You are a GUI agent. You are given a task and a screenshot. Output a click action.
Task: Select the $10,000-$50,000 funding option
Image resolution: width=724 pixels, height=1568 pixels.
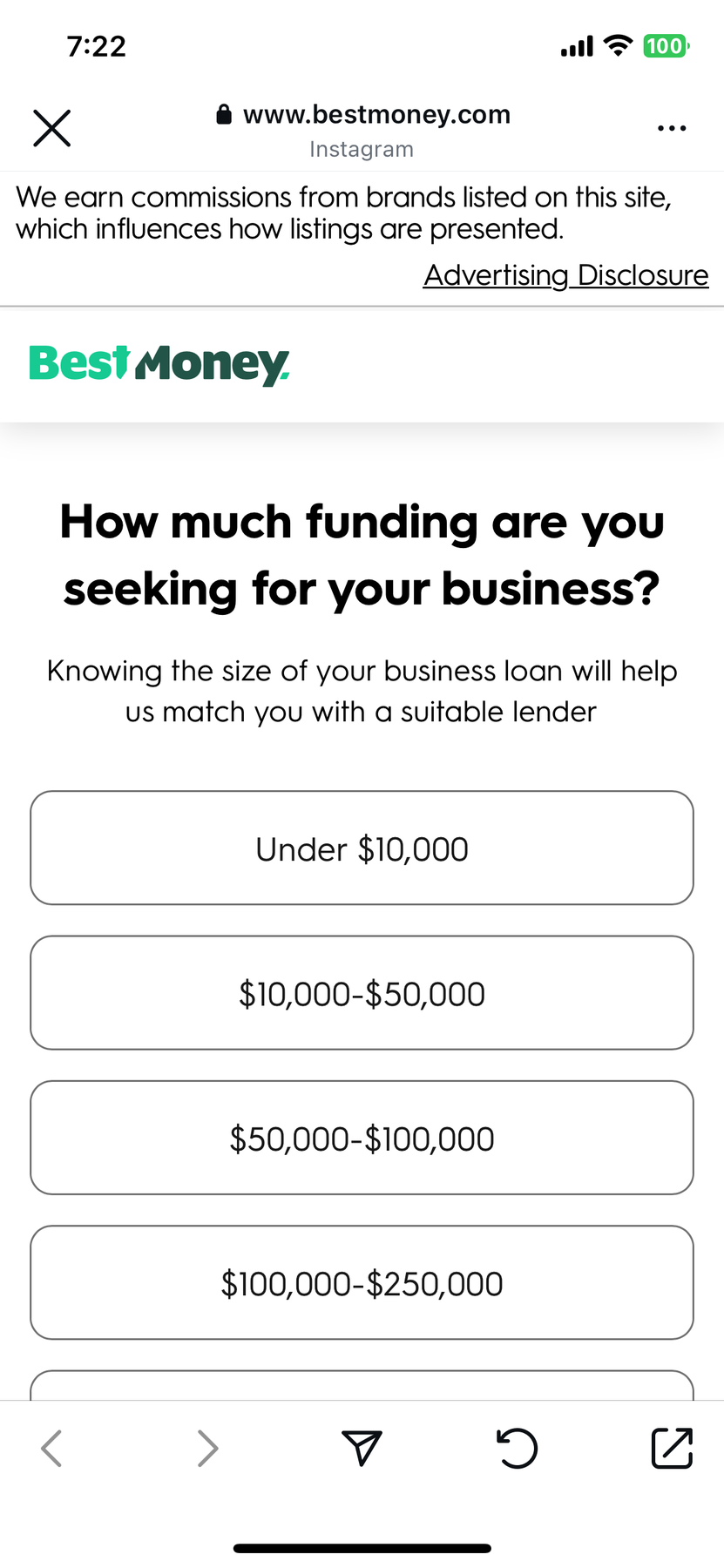tap(362, 992)
